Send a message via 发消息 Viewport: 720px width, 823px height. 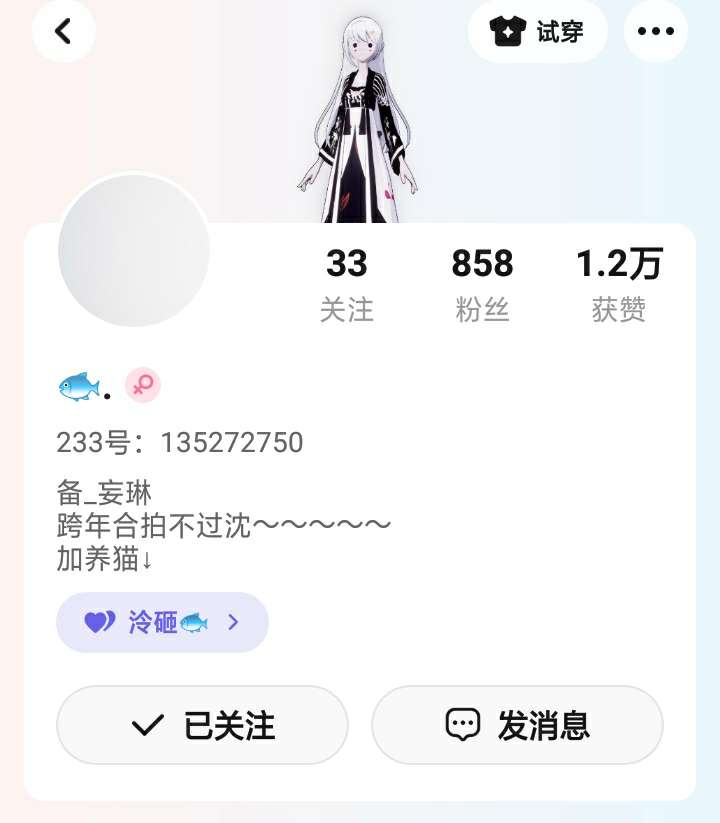(517, 725)
